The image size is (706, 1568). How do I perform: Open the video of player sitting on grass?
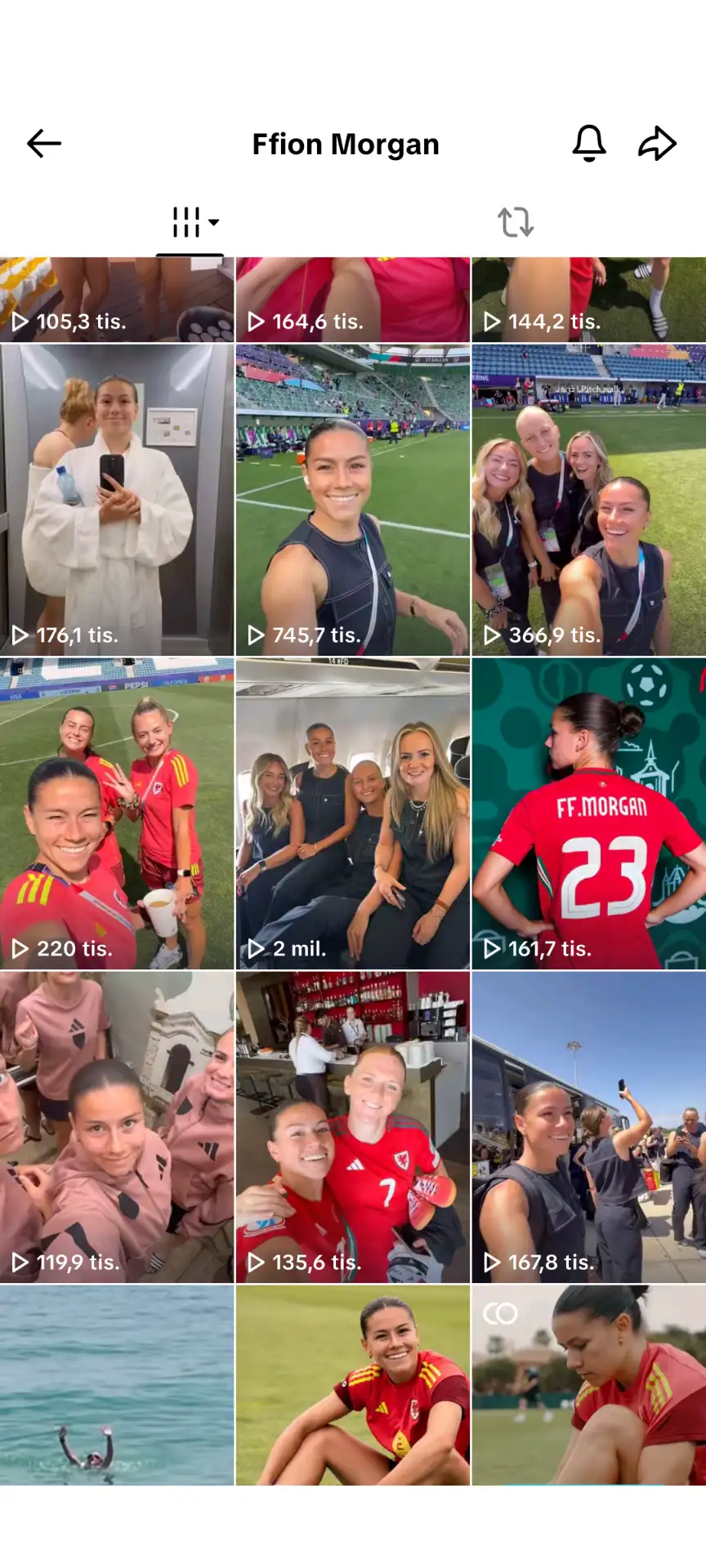click(x=352, y=1384)
